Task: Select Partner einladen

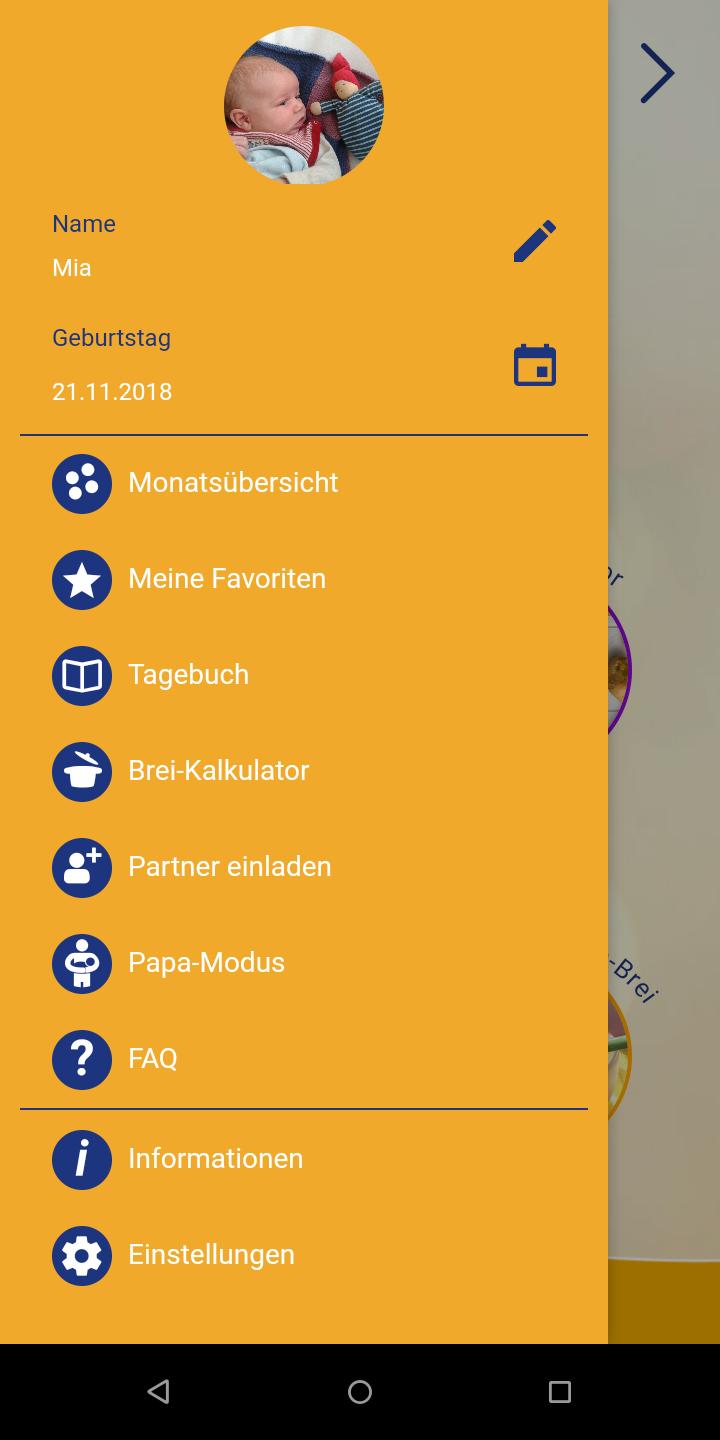Action: point(229,867)
